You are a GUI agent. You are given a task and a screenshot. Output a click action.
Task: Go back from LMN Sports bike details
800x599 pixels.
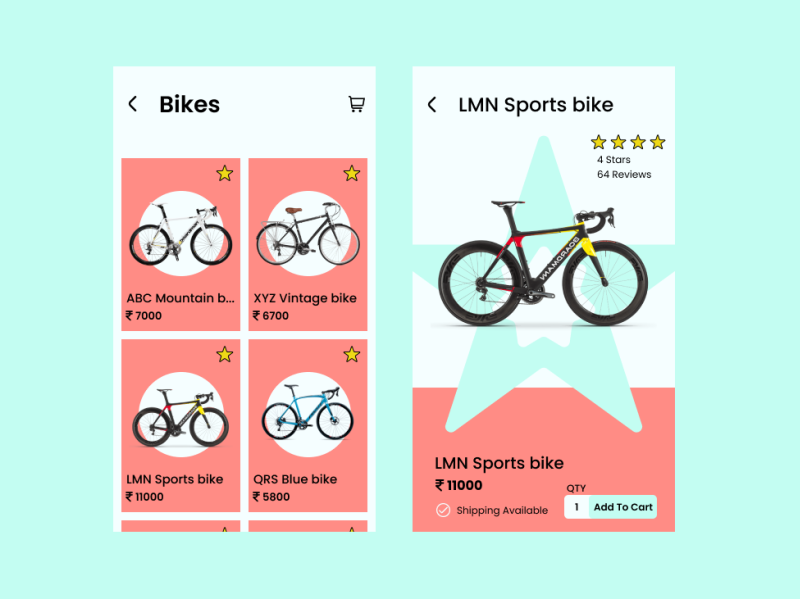[432, 105]
